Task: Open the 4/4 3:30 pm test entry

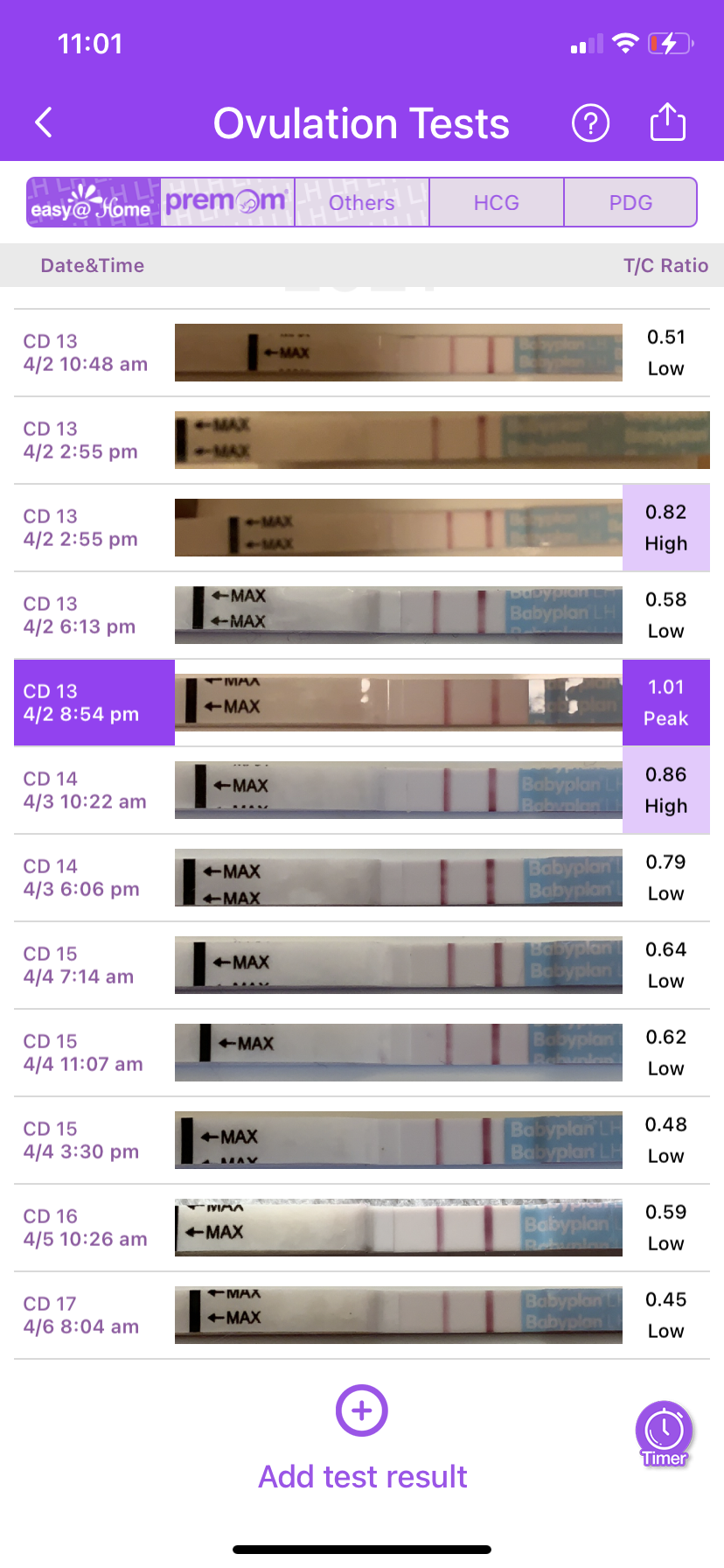Action: (x=362, y=1140)
